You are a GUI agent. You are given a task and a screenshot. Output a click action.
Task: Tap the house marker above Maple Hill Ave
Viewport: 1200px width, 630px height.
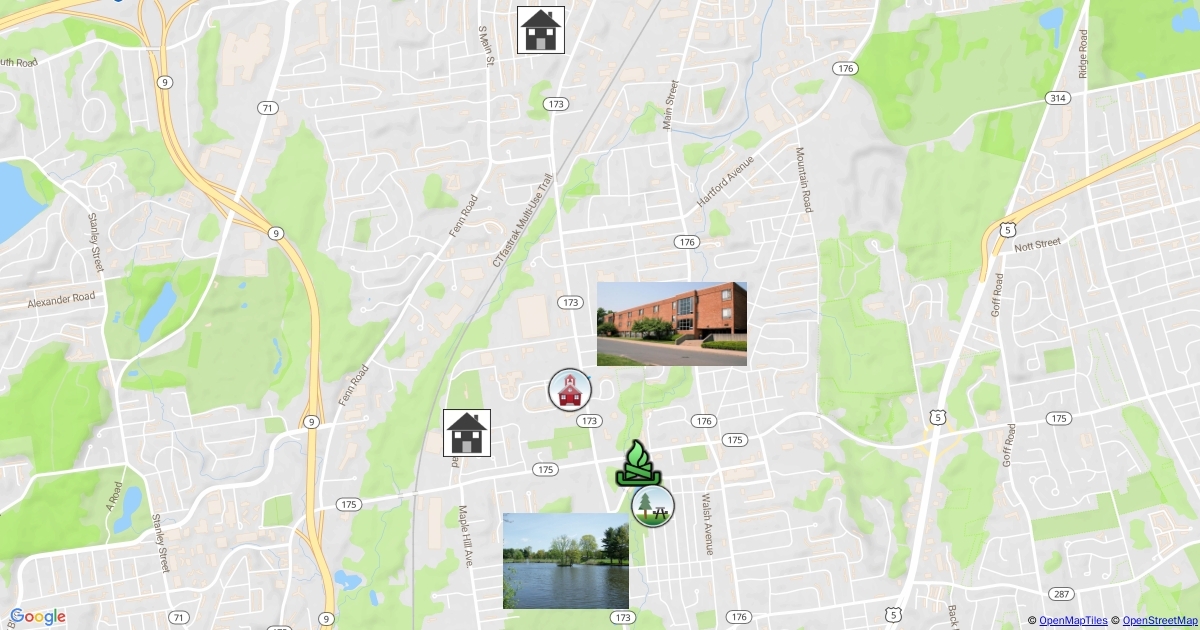[467, 433]
